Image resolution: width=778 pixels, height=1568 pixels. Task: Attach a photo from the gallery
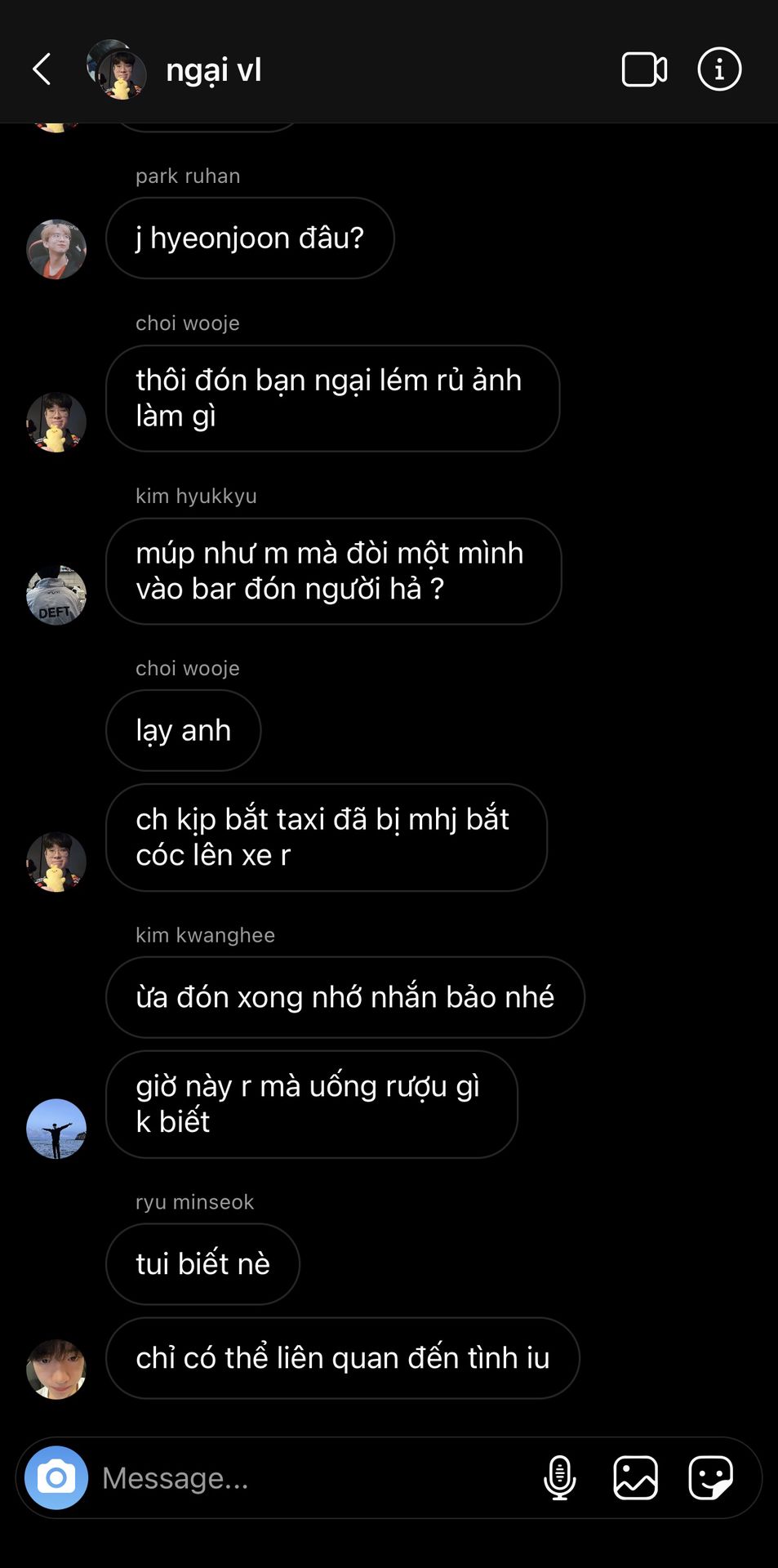[635, 1477]
